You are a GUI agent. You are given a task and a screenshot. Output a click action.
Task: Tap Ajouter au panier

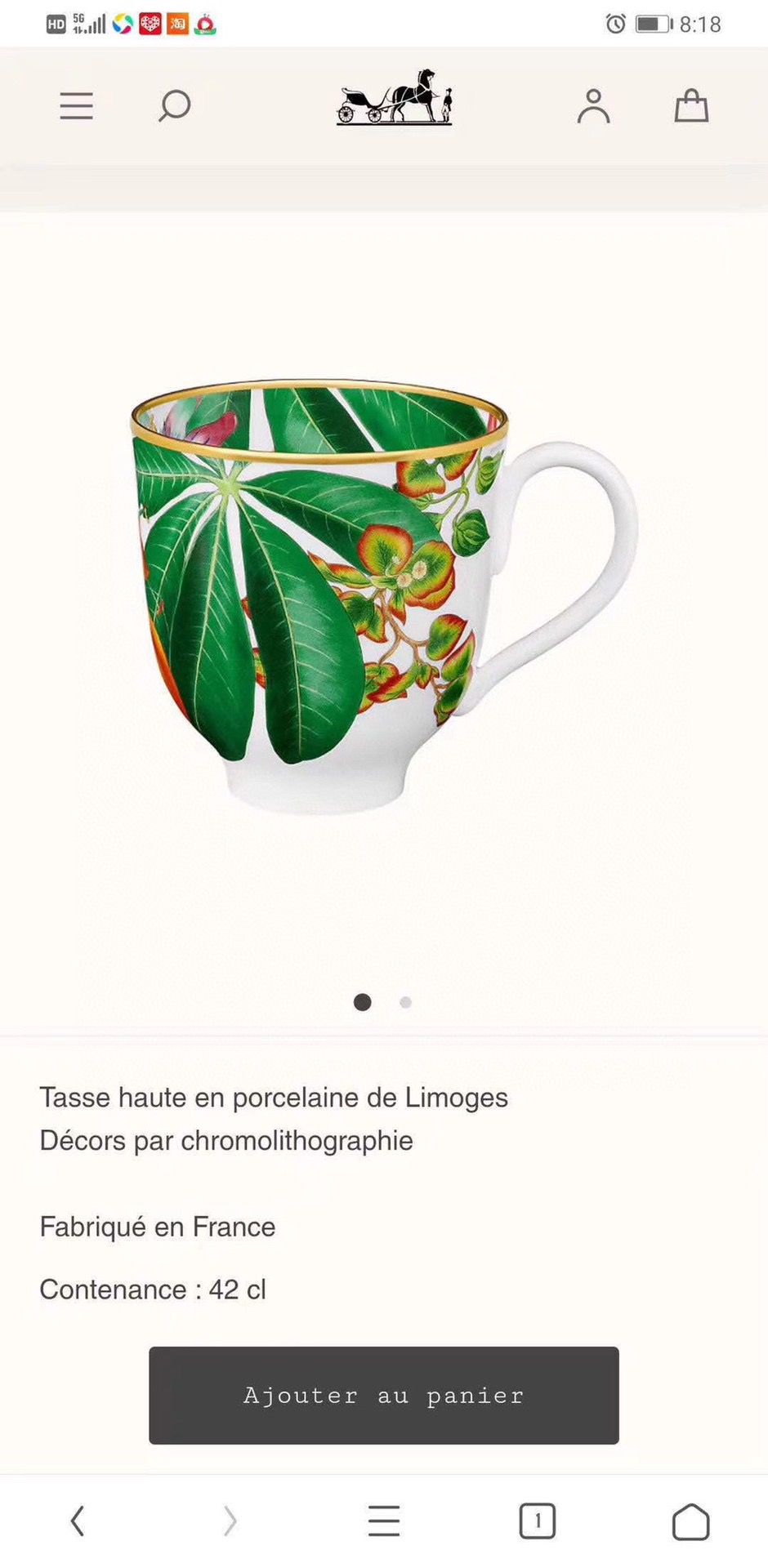pos(384,1395)
